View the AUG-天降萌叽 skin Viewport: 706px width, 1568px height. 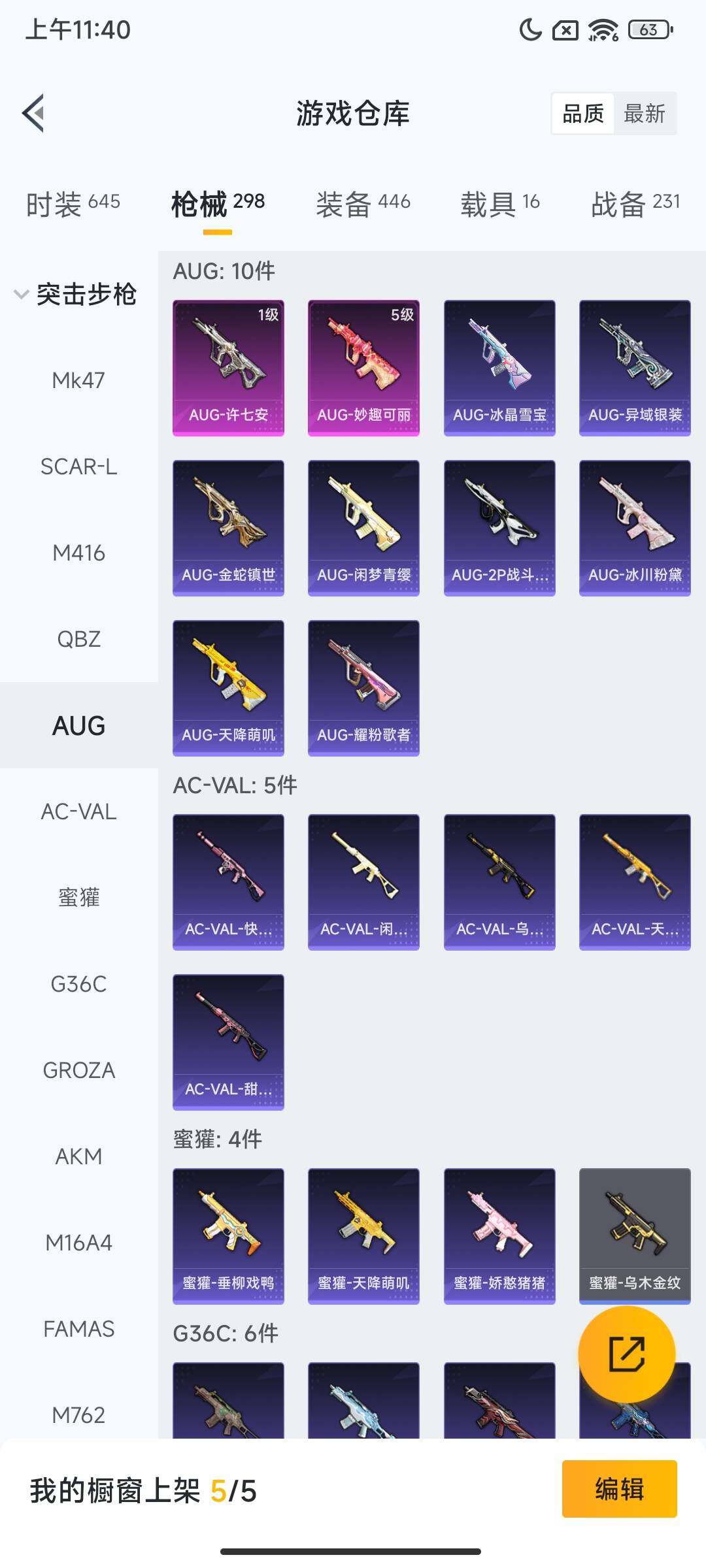click(228, 687)
